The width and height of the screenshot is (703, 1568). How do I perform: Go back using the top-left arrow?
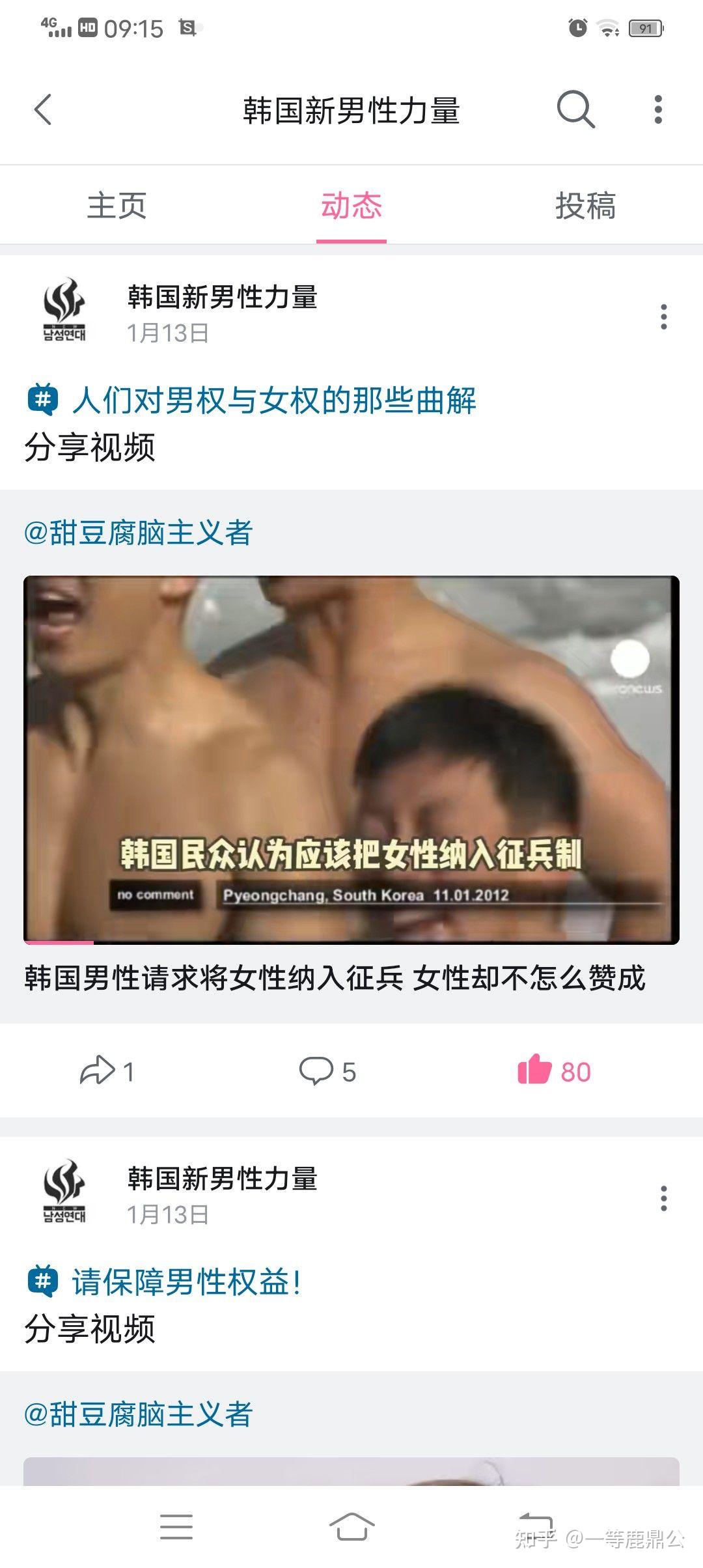coord(43,109)
